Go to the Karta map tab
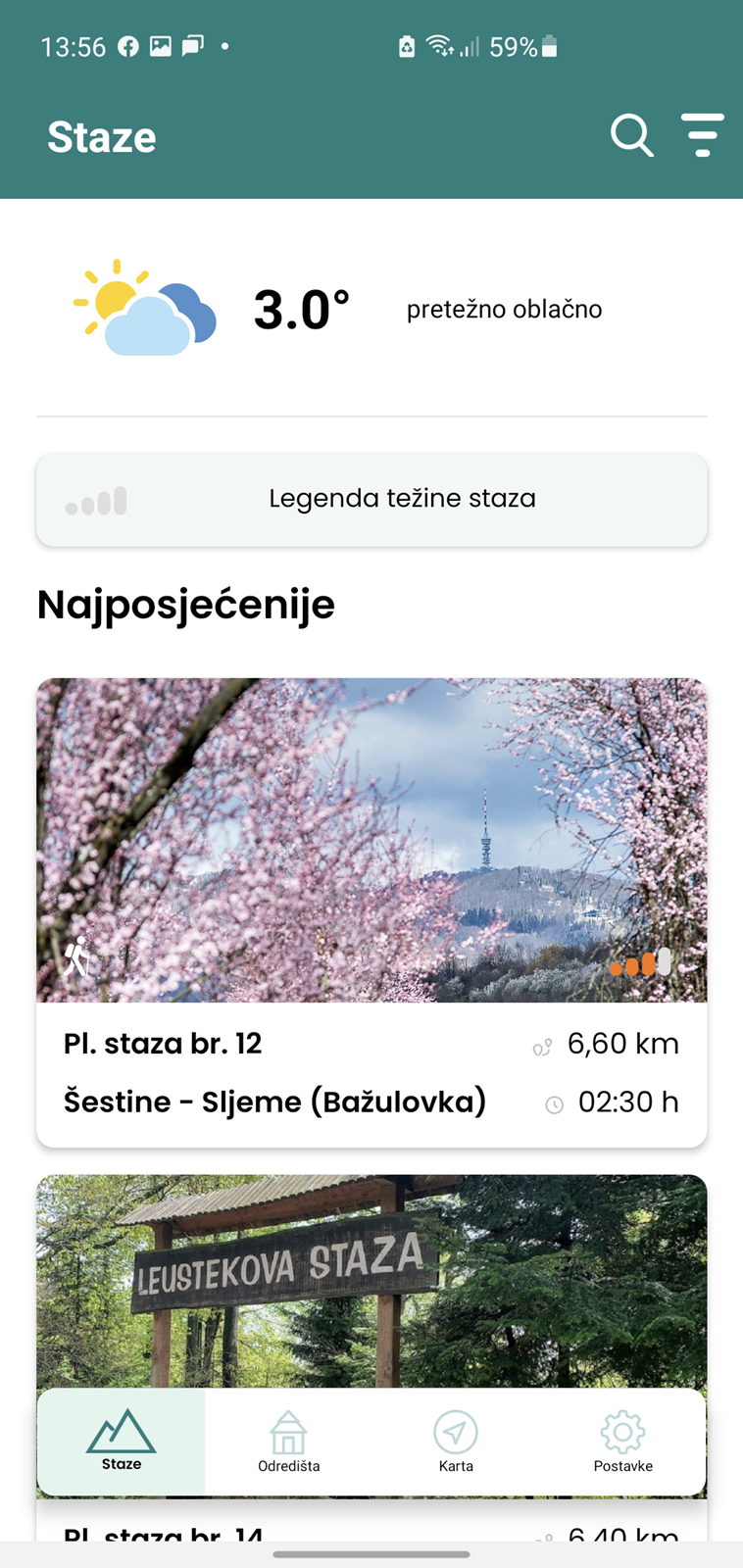The width and height of the screenshot is (743, 1568). tap(456, 1442)
